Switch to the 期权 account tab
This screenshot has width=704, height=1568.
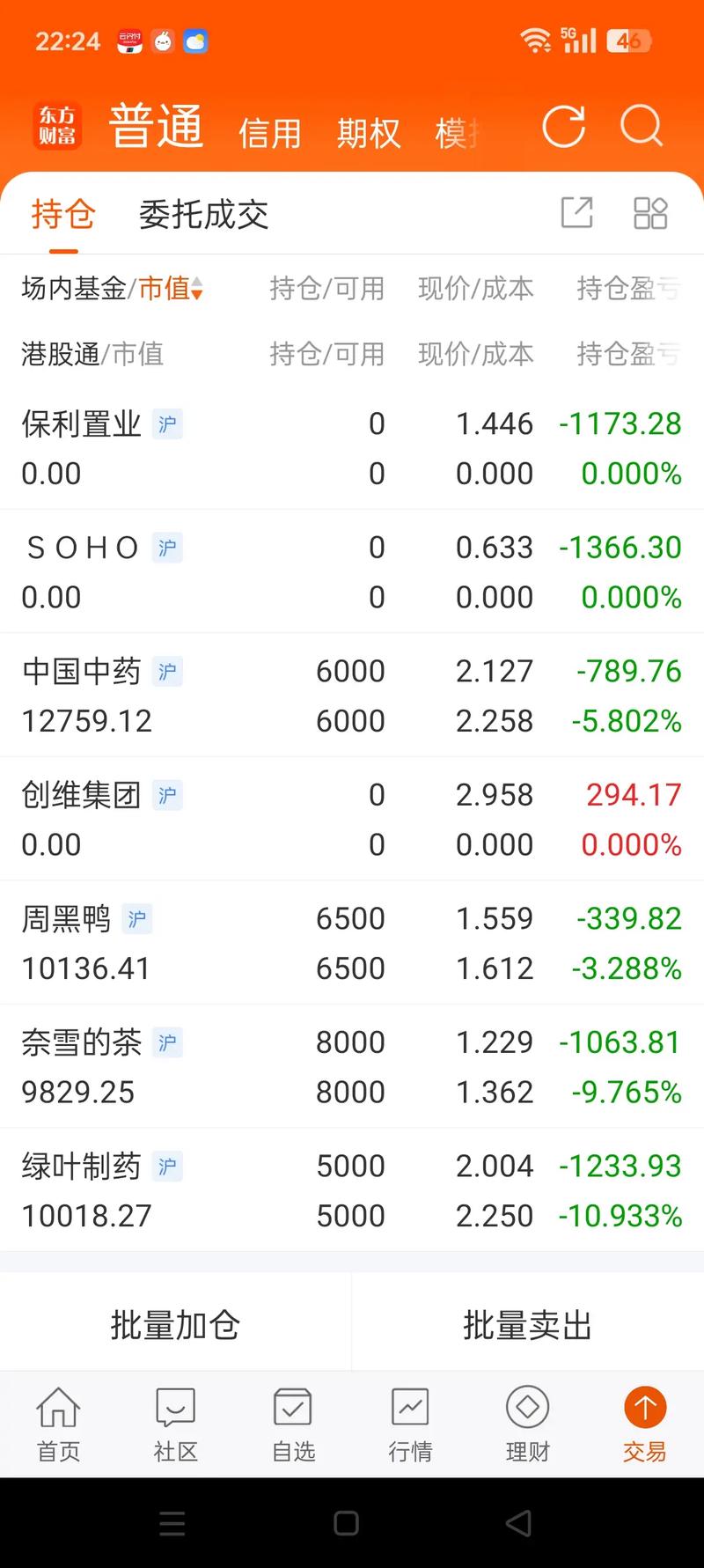(369, 134)
